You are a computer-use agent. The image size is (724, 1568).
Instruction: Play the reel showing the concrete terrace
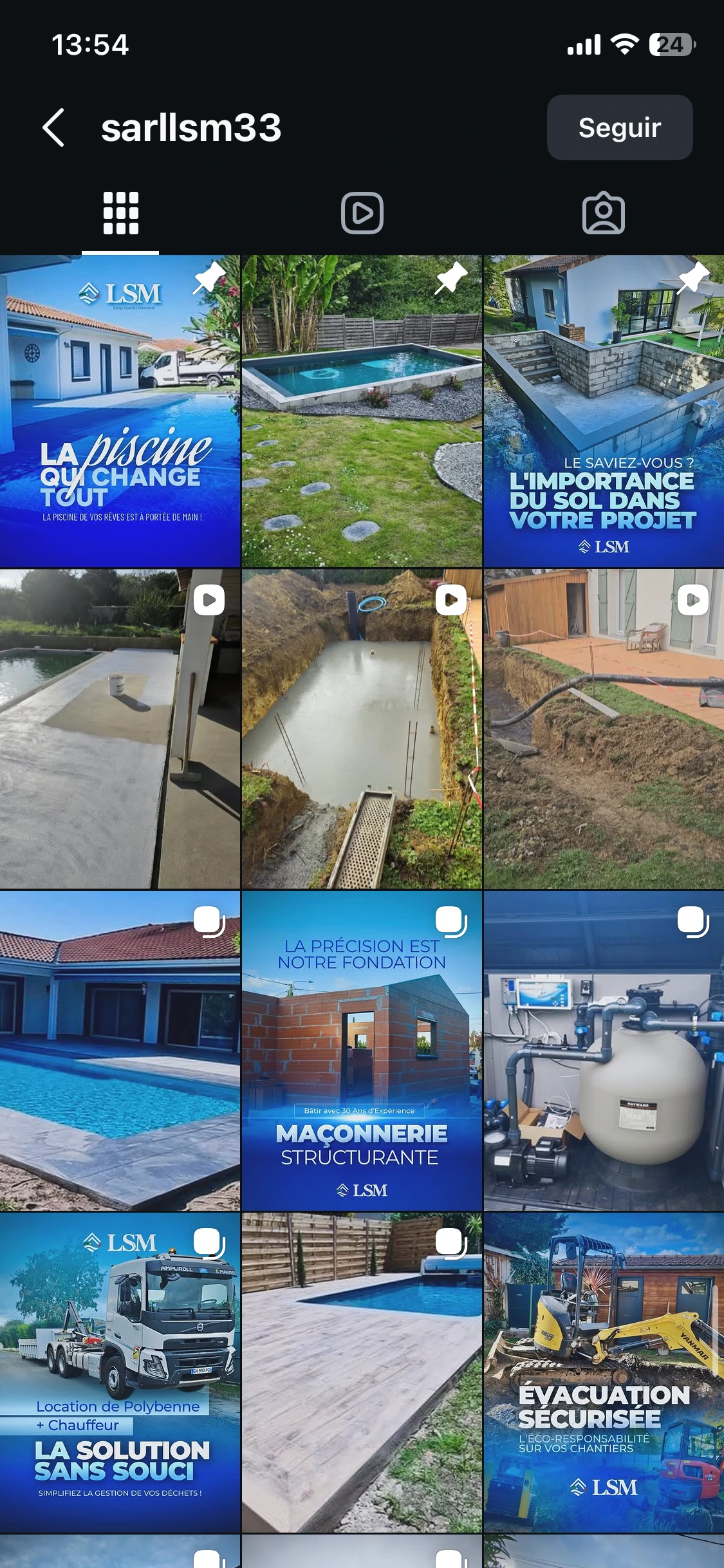click(x=120, y=729)
